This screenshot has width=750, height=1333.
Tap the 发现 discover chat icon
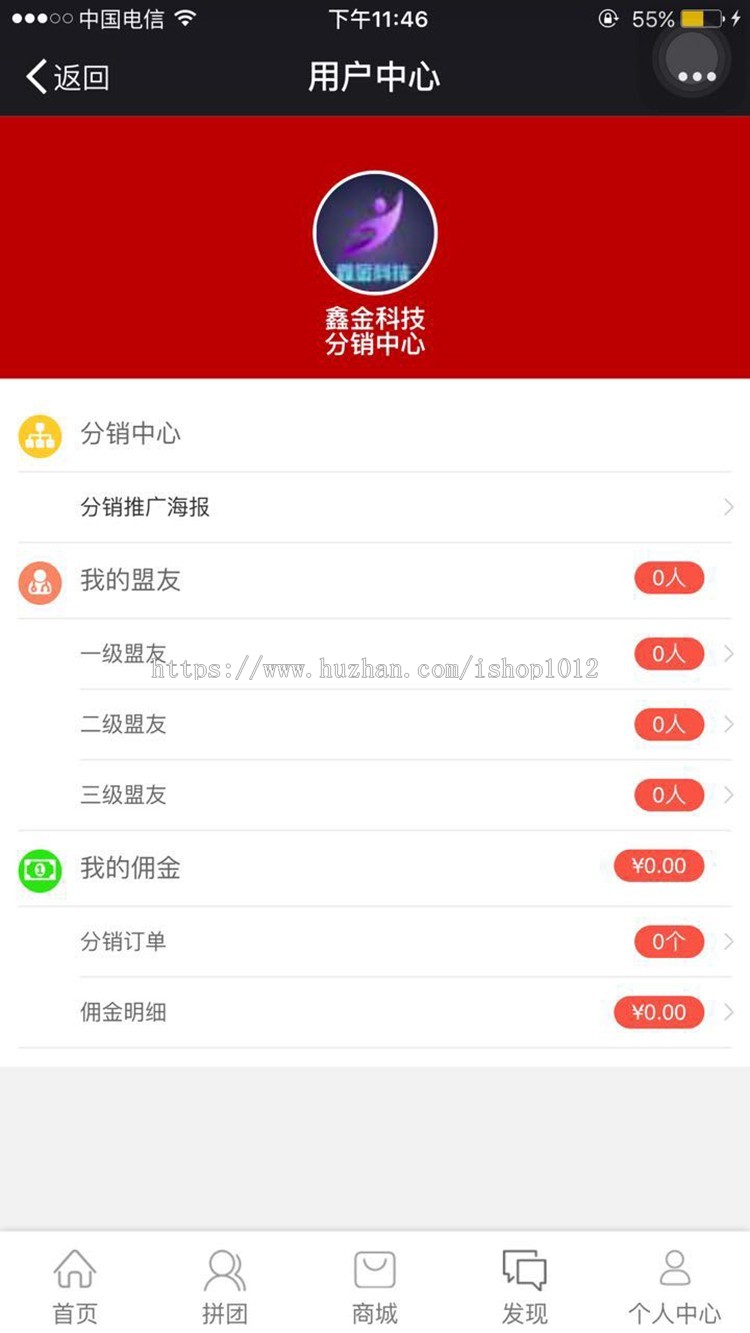click(x=524, y=1270)
